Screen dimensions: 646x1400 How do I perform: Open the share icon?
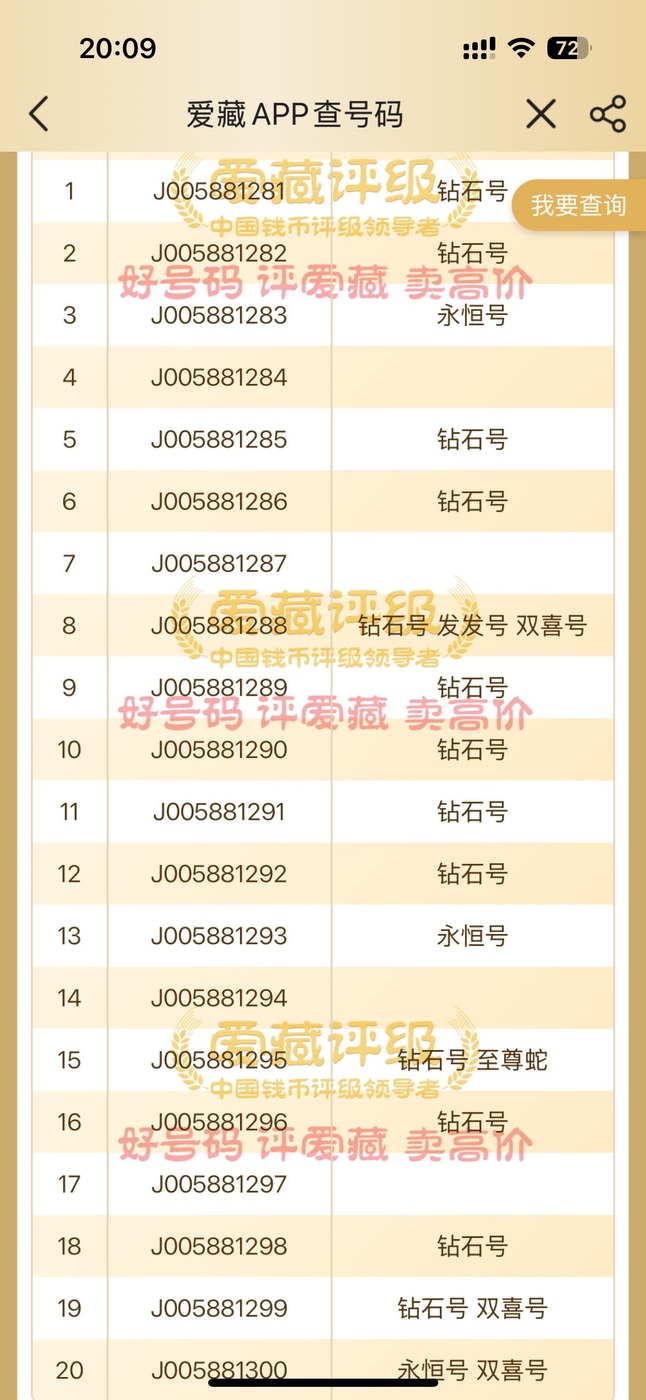[608, 115]
